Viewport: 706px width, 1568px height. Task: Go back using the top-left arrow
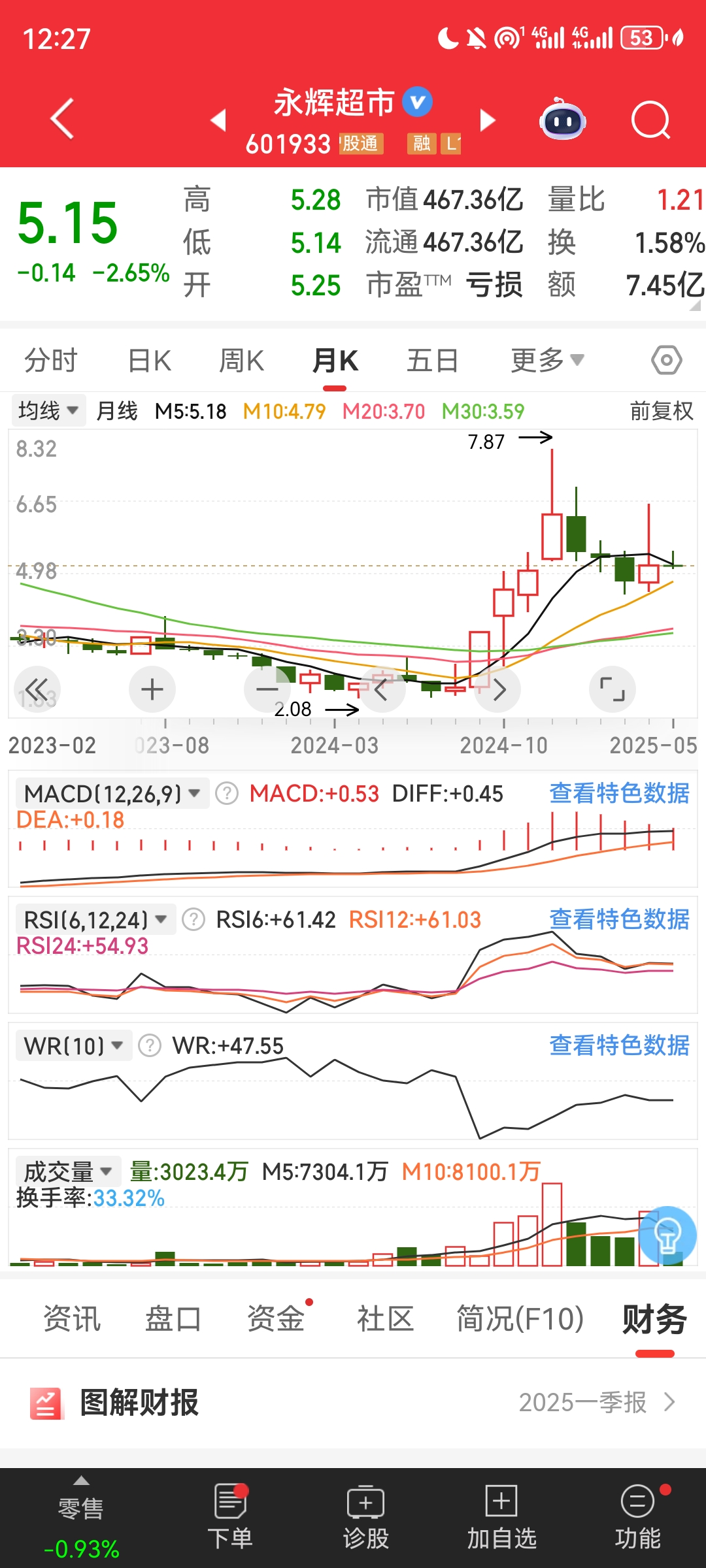[x=62, y=119]
